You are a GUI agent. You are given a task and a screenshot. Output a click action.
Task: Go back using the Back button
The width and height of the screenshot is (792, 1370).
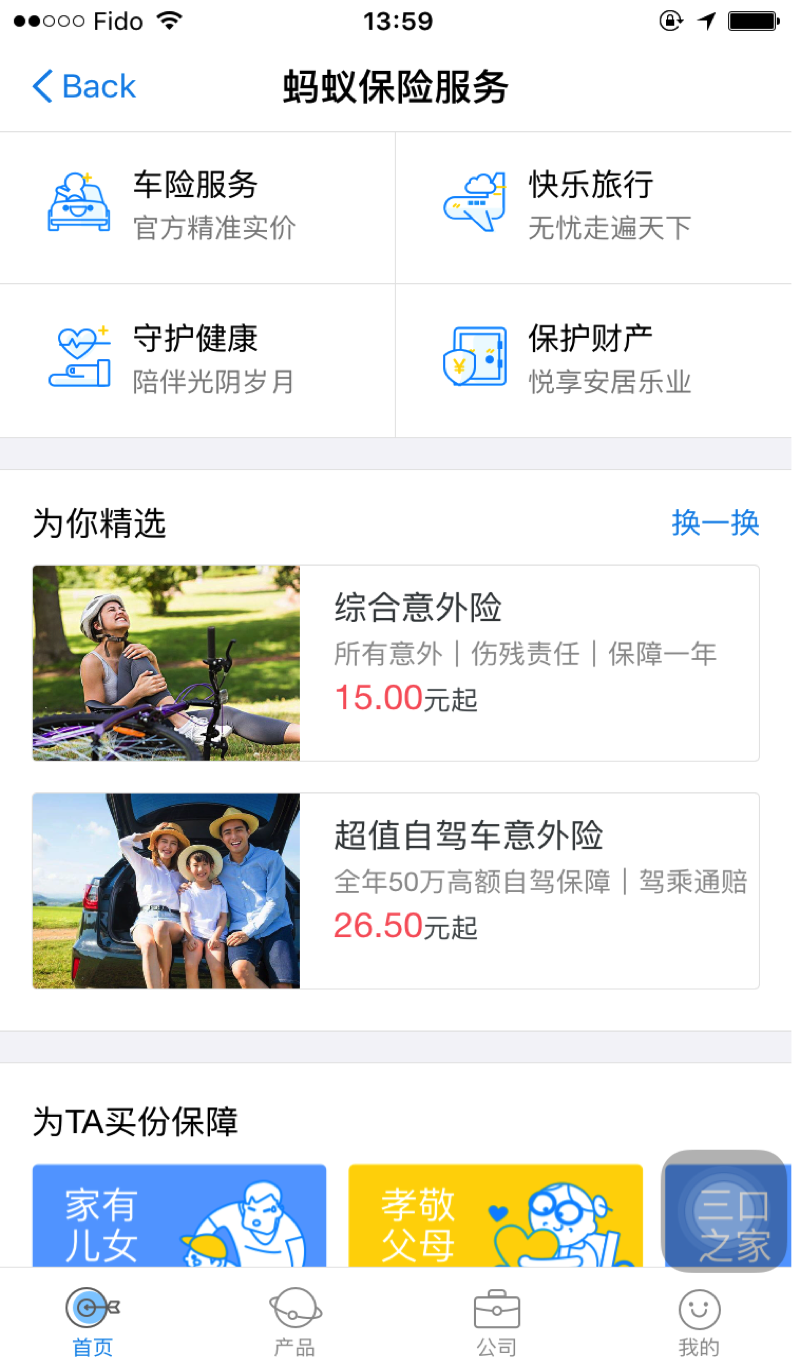[x=84, y=87]
